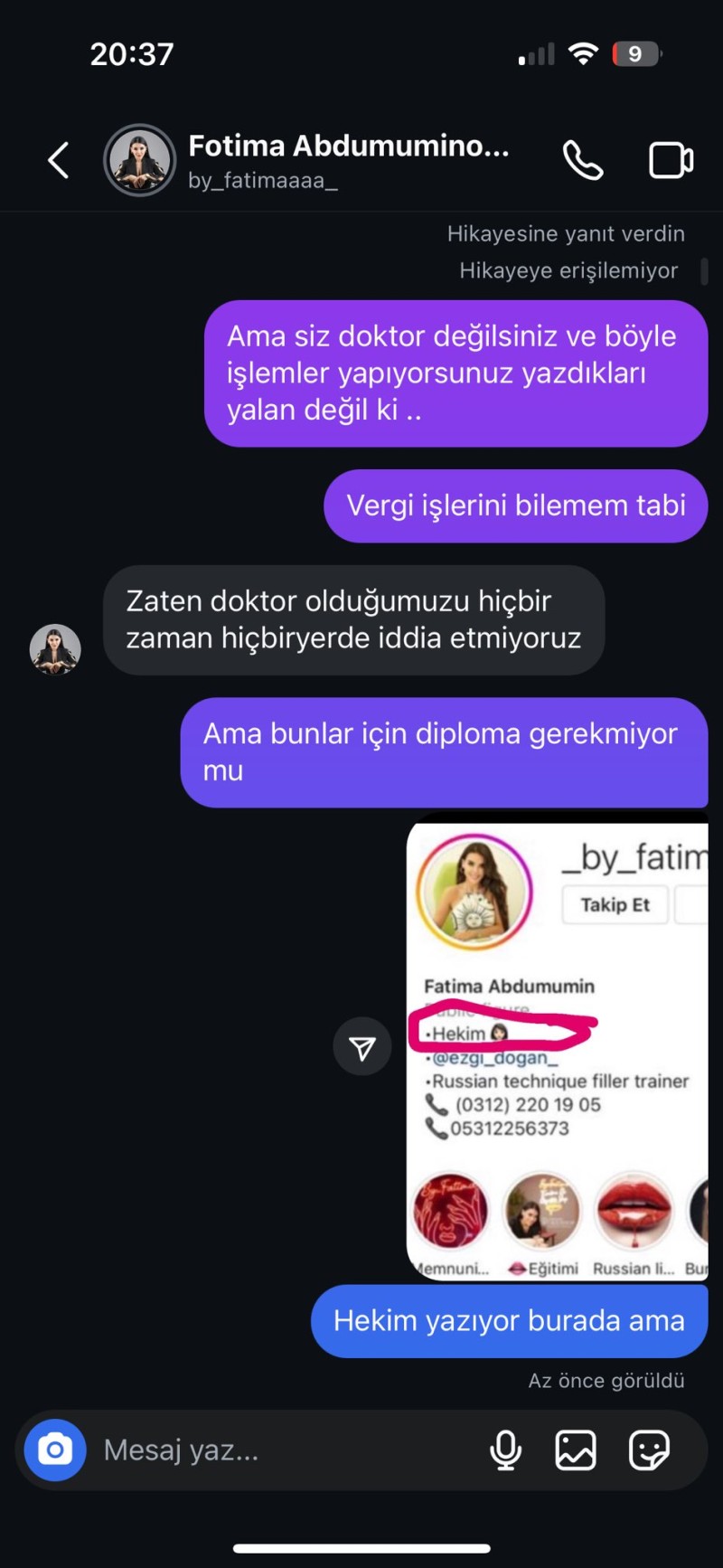Start a voice call
This screenshot has height=1568, width=723.
[583, 161]
